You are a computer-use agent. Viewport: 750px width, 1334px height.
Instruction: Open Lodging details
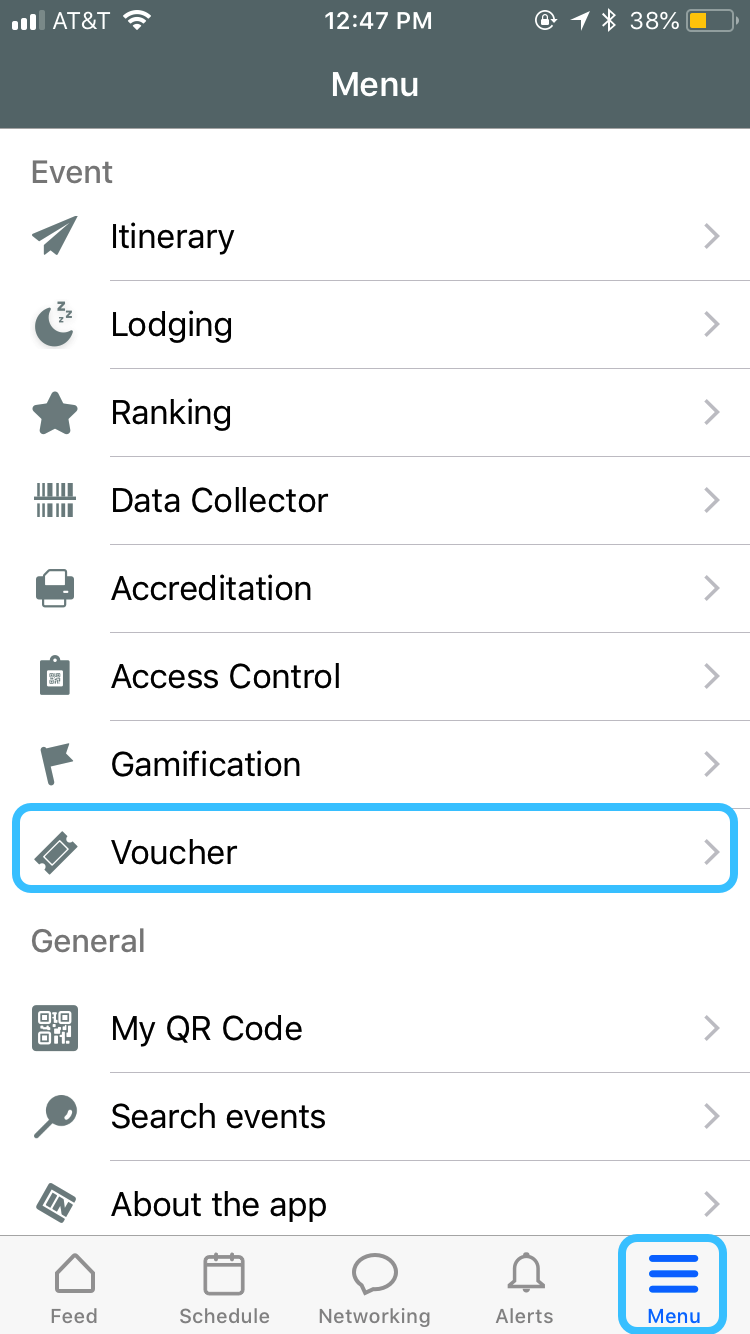(375, 325)
